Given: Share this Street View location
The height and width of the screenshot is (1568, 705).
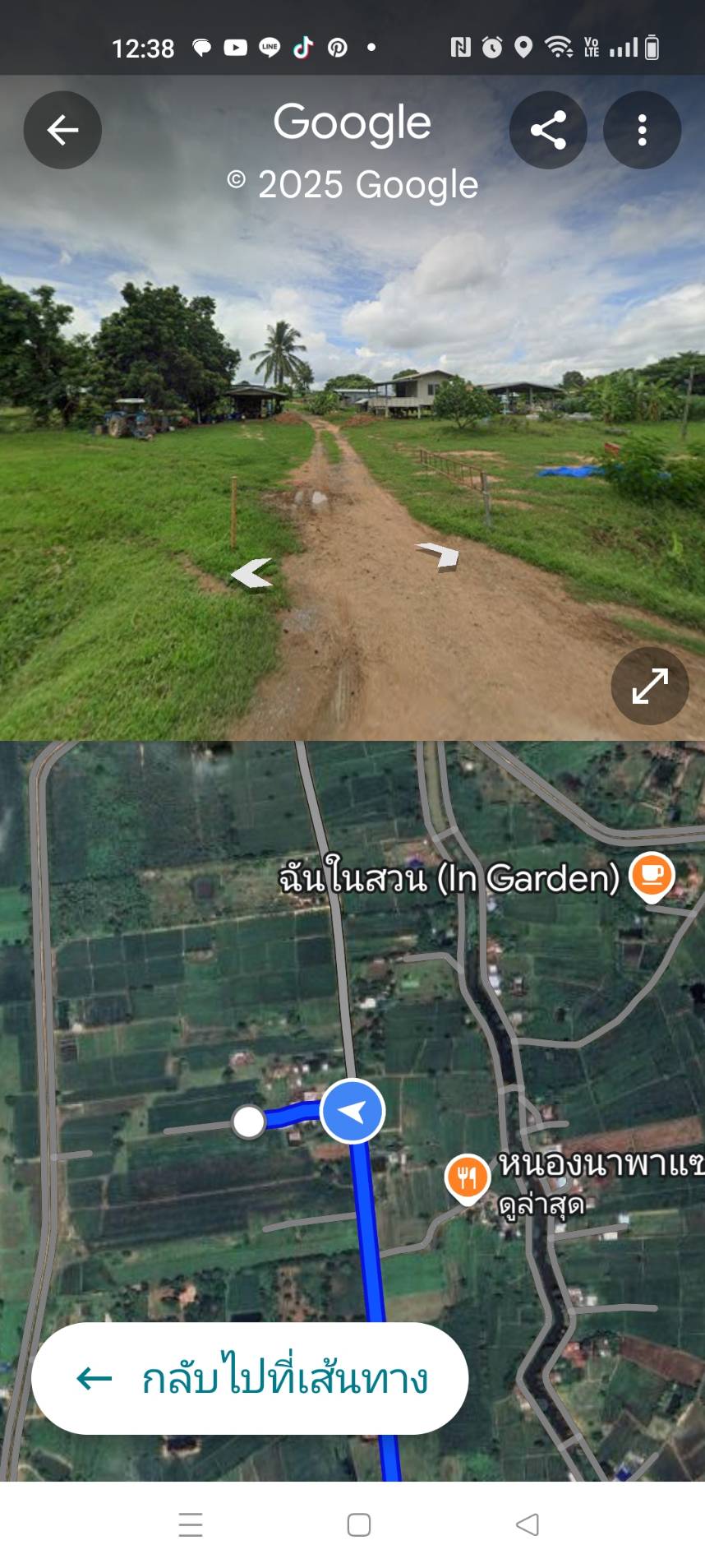Looking at the screenshot, I should (x=548, y=130).
